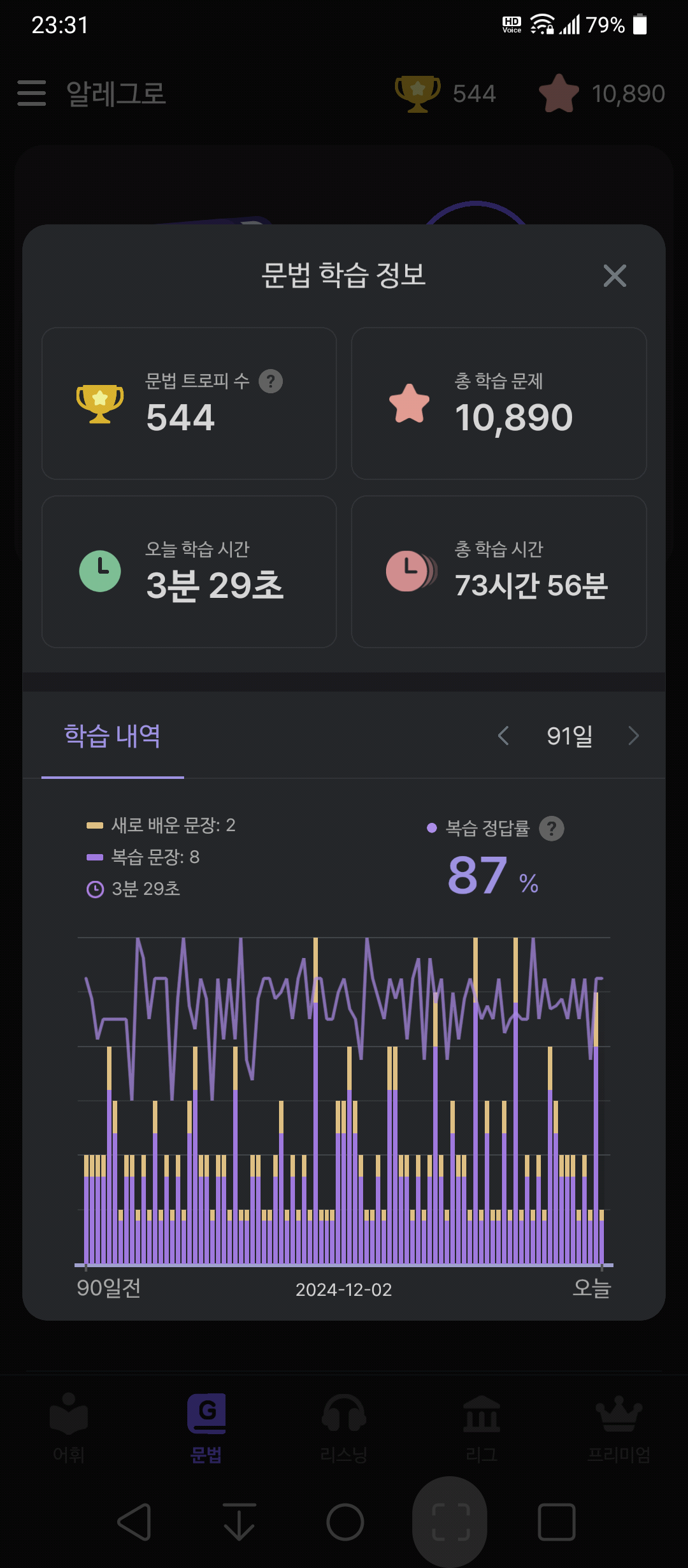Close the 문법 학습 정보 dialog
The height and width of the screenshot is (1568, 688).
coord(615,276)
